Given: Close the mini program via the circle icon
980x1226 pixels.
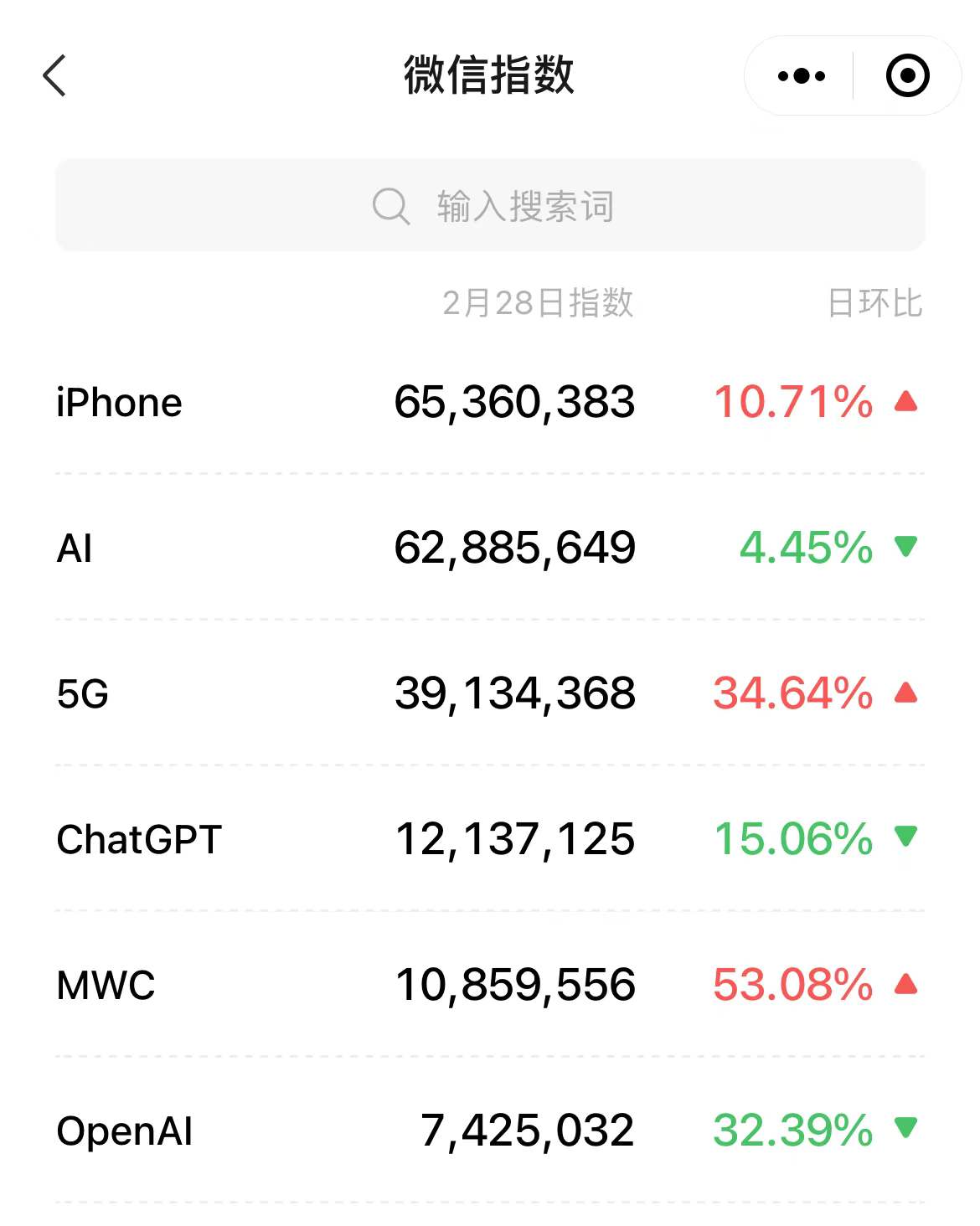Looking at the screenshot, I should [907, 76].
